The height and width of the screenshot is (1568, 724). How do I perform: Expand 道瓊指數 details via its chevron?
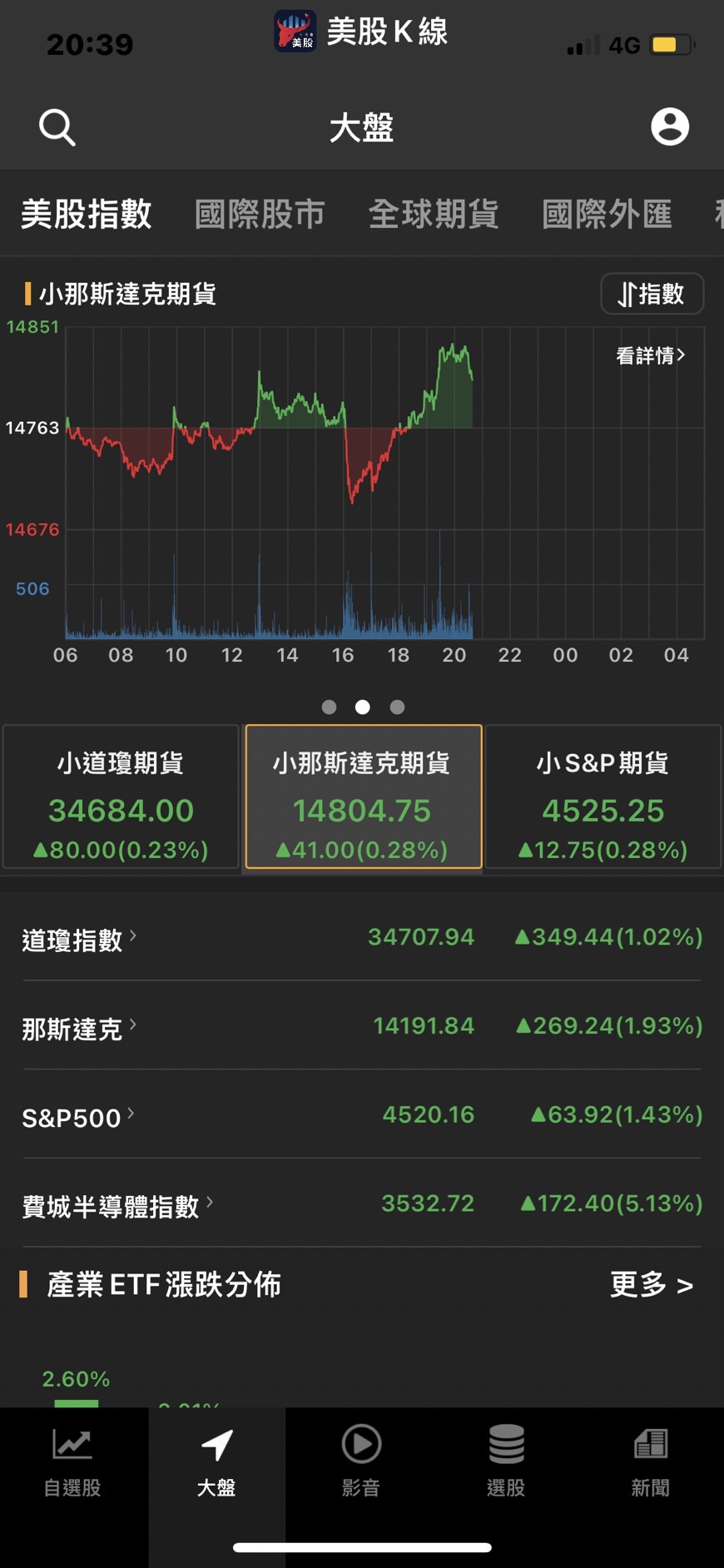131,934
